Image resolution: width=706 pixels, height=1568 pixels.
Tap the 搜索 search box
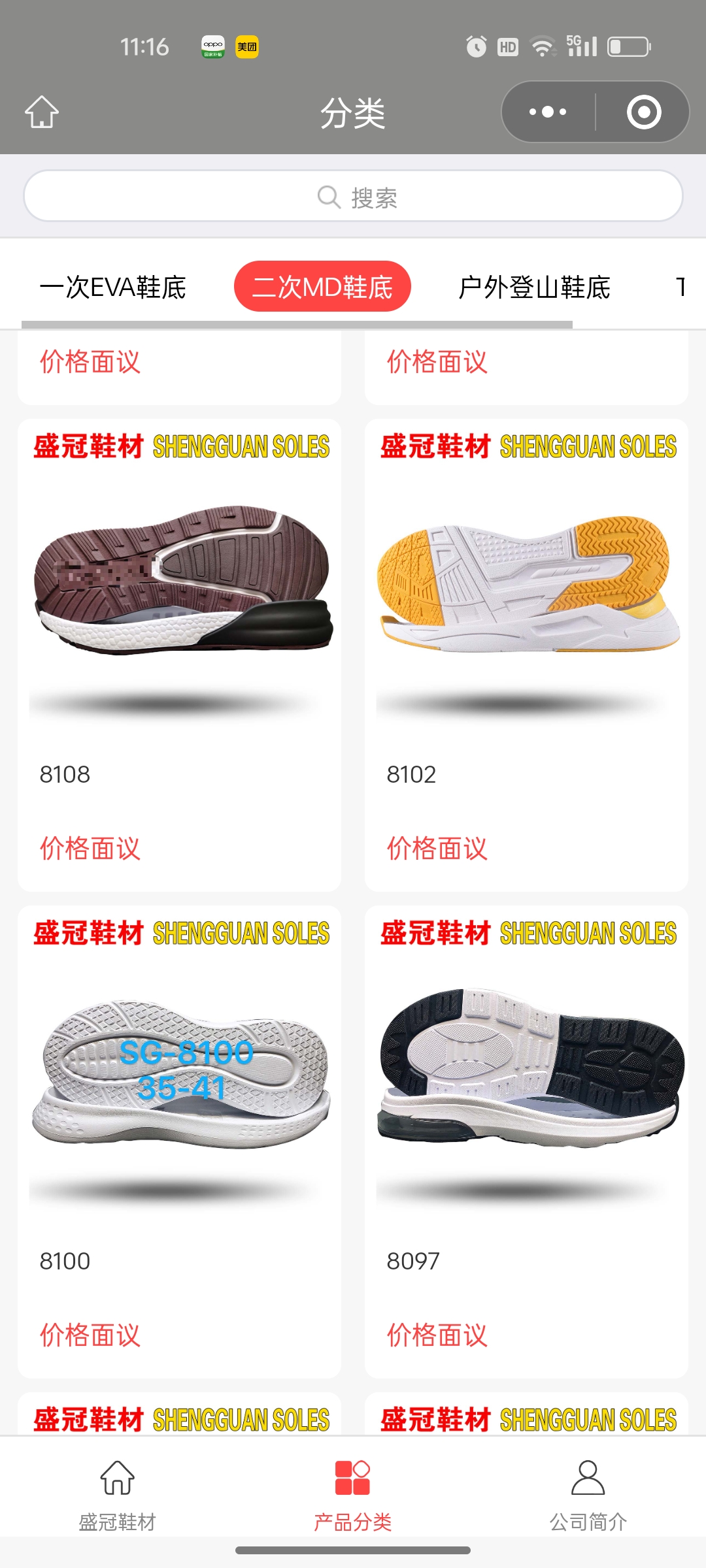[x=353, y=196]
